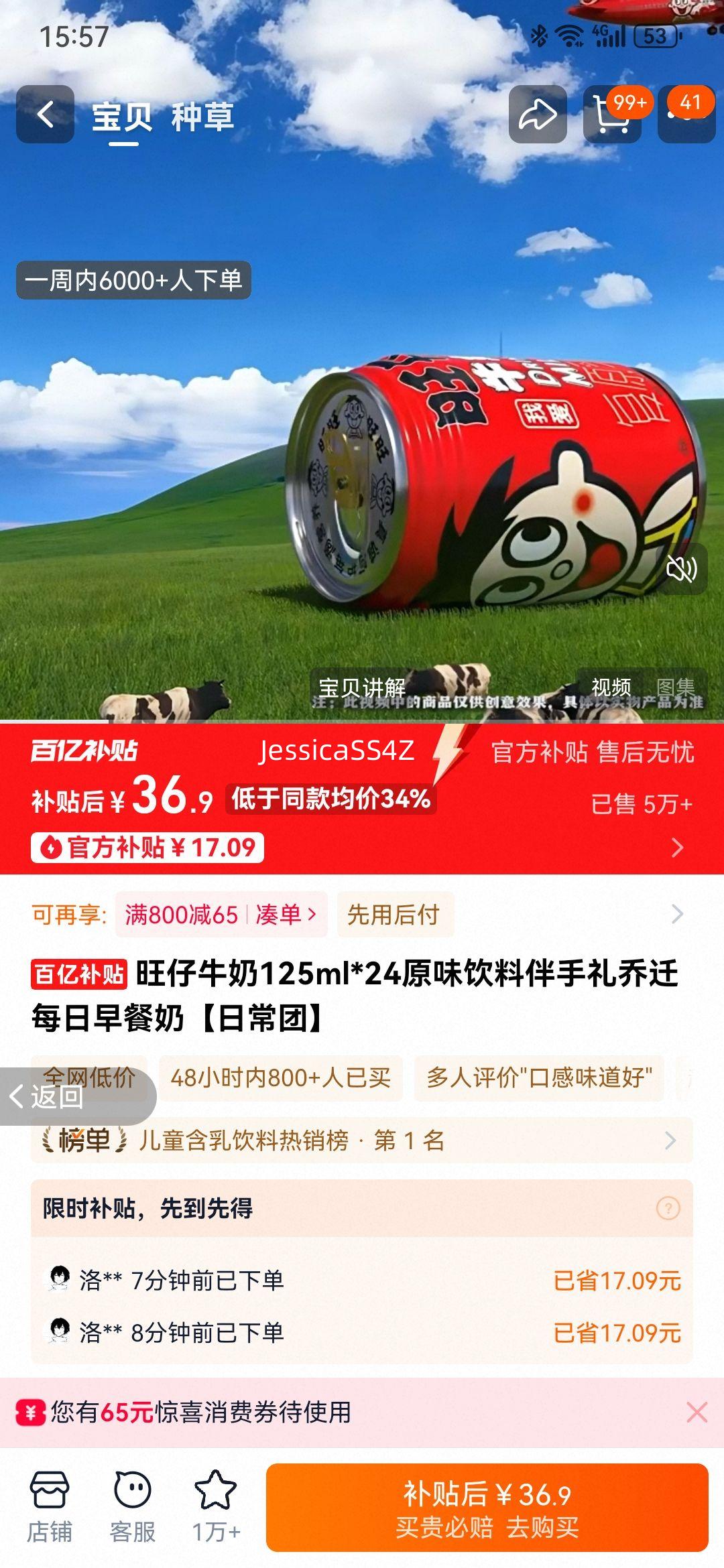Tap the back arrow to leave product page
Viewport: 724px width, 1568px height.
tap(44, 114)
